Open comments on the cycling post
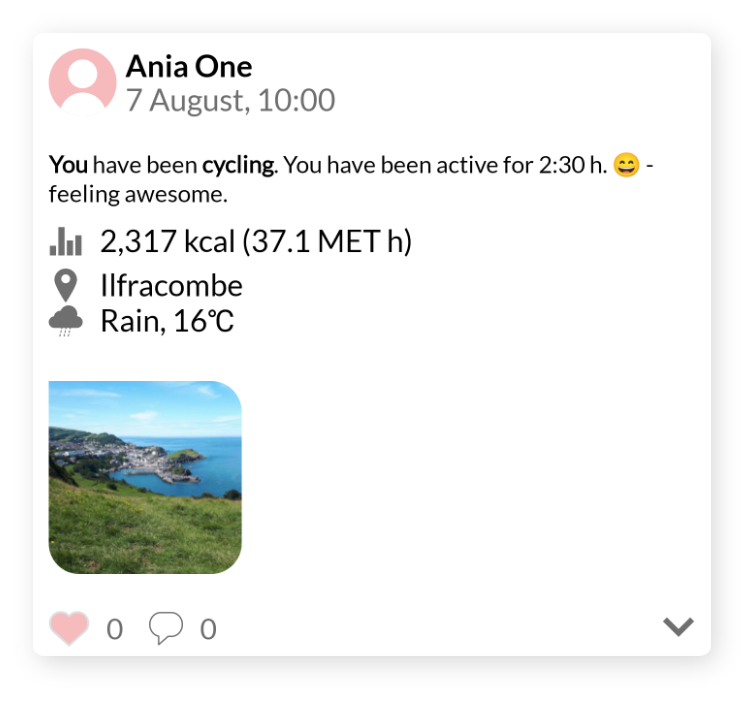The height and width of the screenshot is (701, 754). click(x=166, y=627)
